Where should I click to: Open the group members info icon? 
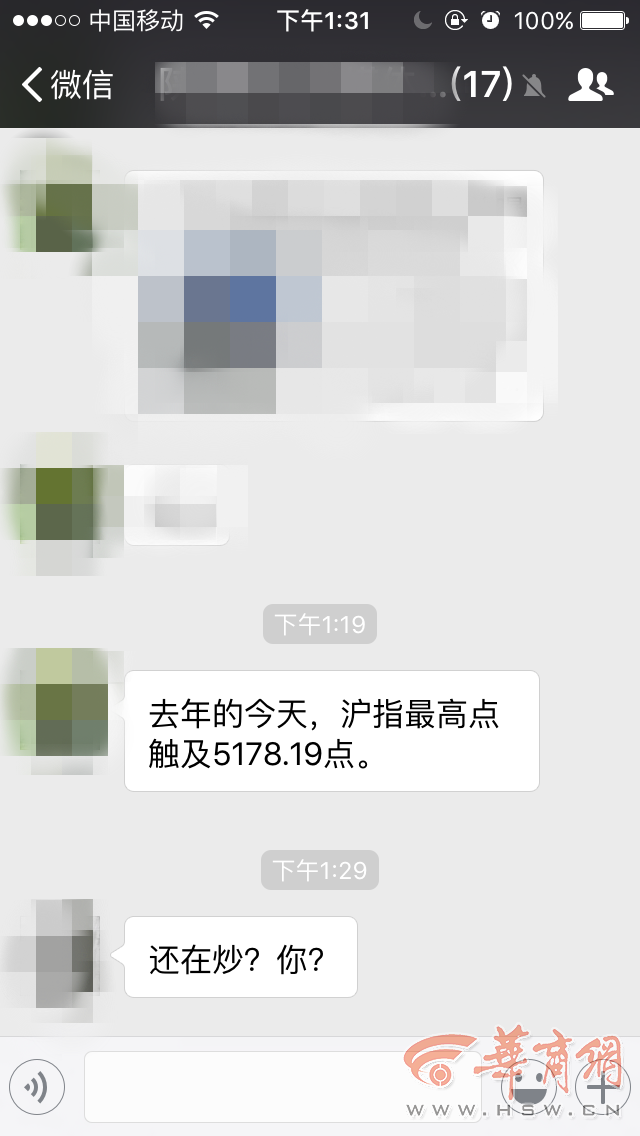(x=590, y=85)
